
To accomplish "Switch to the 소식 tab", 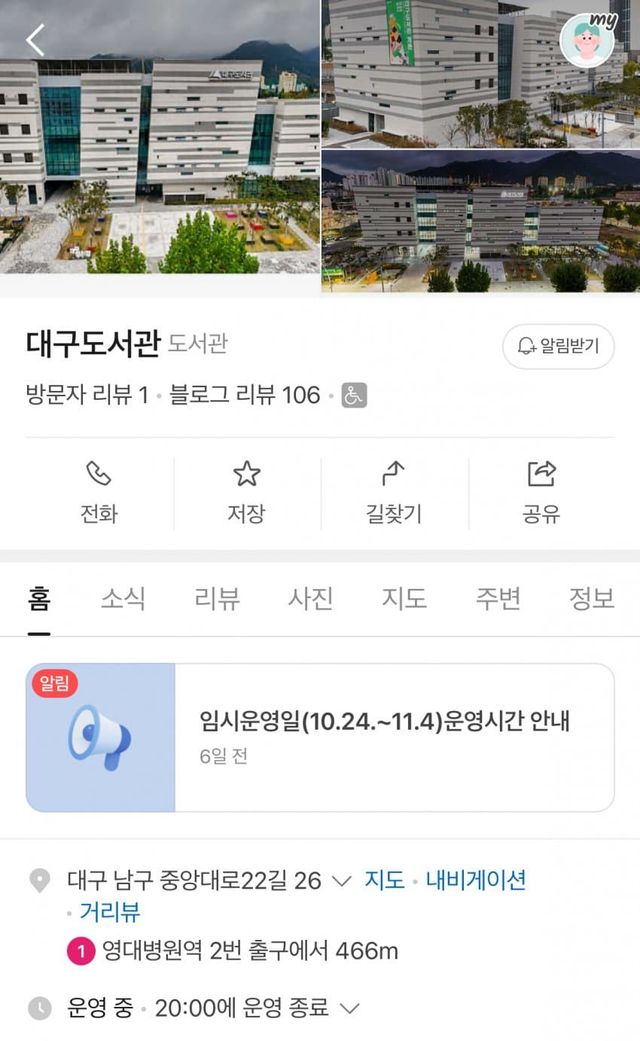I will pos(123,599).
